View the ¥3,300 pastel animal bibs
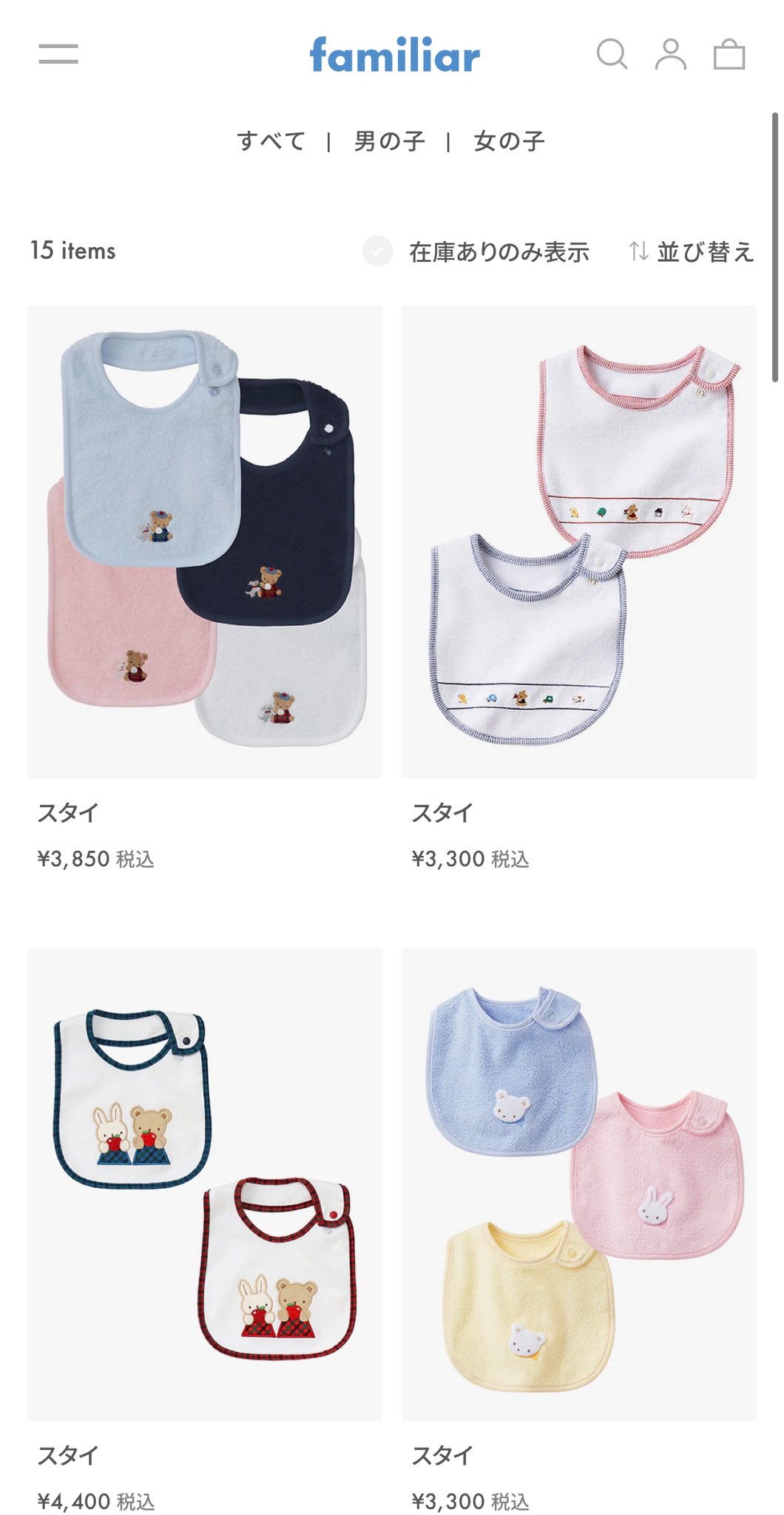Screen dimensions: 784x1515 coord(578,1184)
